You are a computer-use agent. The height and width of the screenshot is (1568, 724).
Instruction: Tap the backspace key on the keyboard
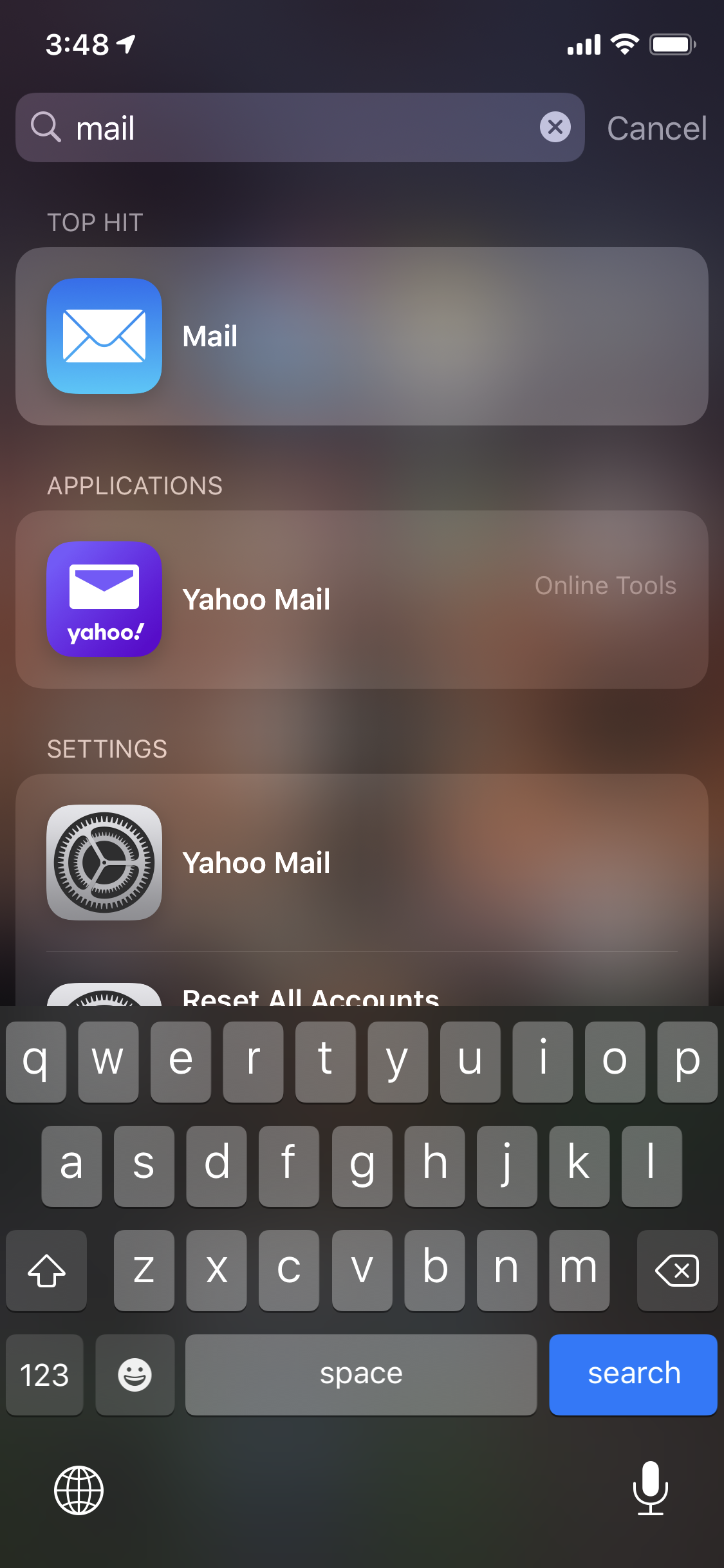(677, 1270)
